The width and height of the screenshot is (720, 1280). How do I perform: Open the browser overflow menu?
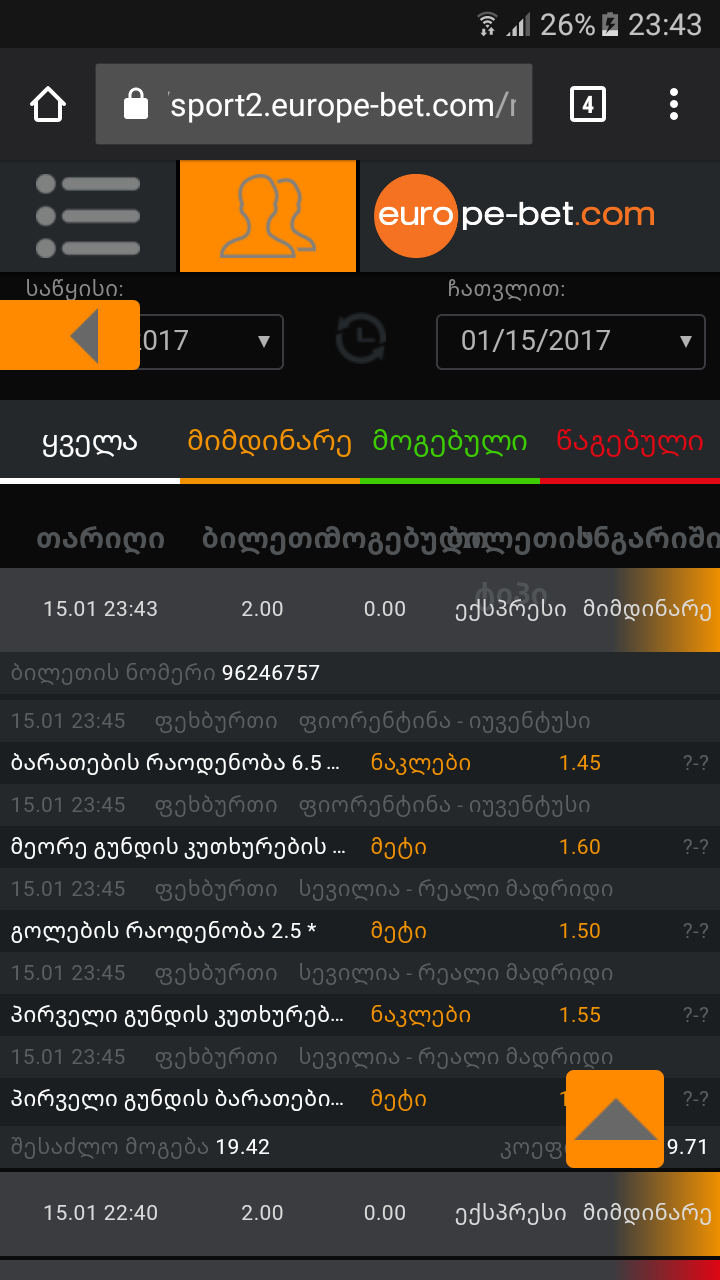click(x=674, y=104)
